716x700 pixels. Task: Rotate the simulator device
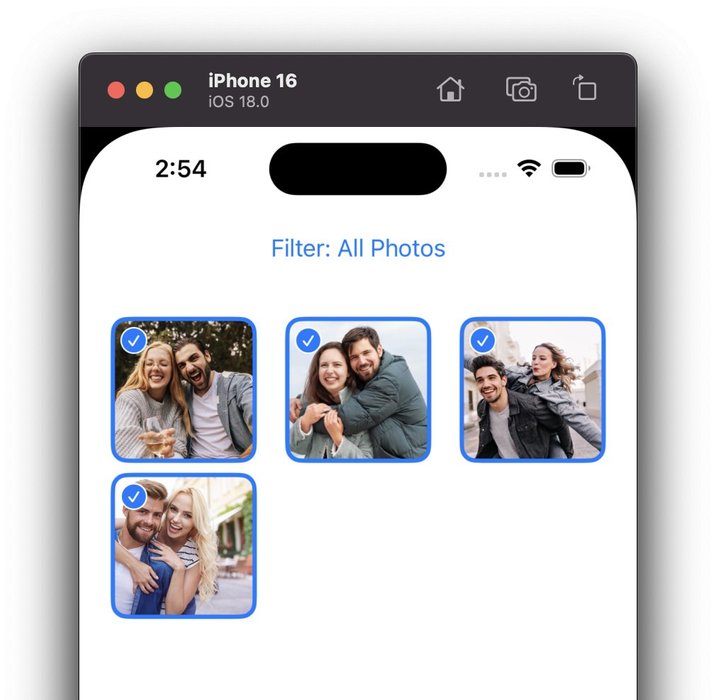click(585, 89)
